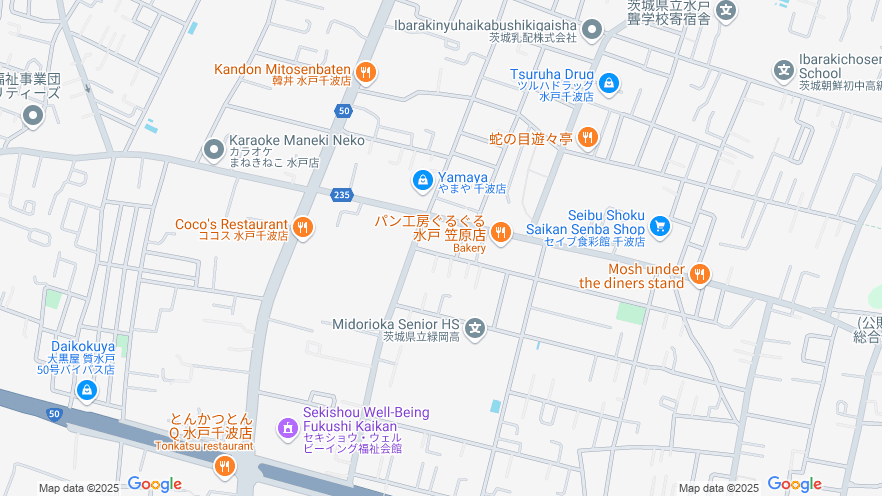Viewport: 882px width, 496px height.
Task: Open Mosh under the diners stand marker
Action: tap(700, 274)
